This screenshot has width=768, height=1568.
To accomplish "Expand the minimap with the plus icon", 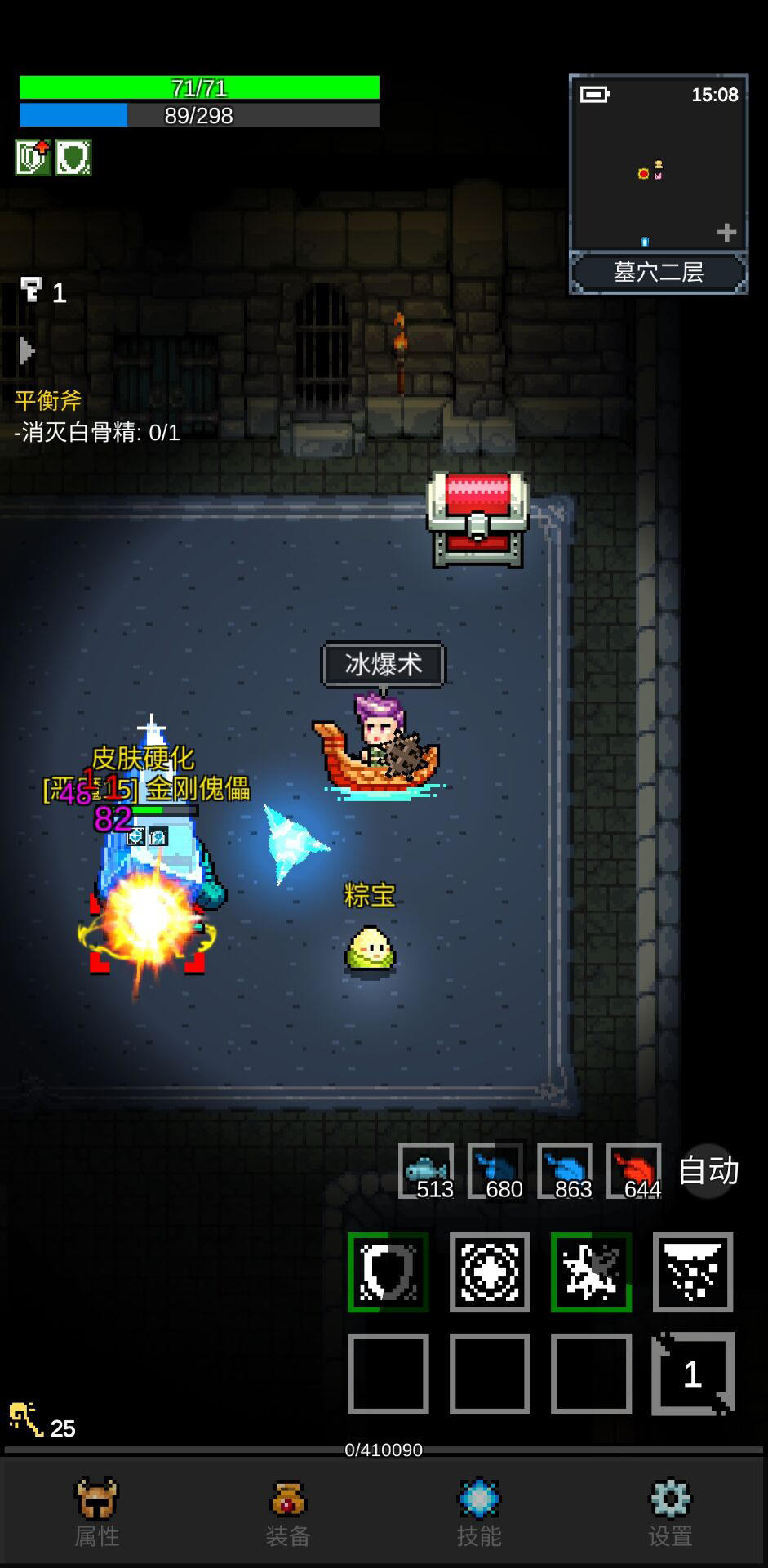I will click(x=726, y=233).
